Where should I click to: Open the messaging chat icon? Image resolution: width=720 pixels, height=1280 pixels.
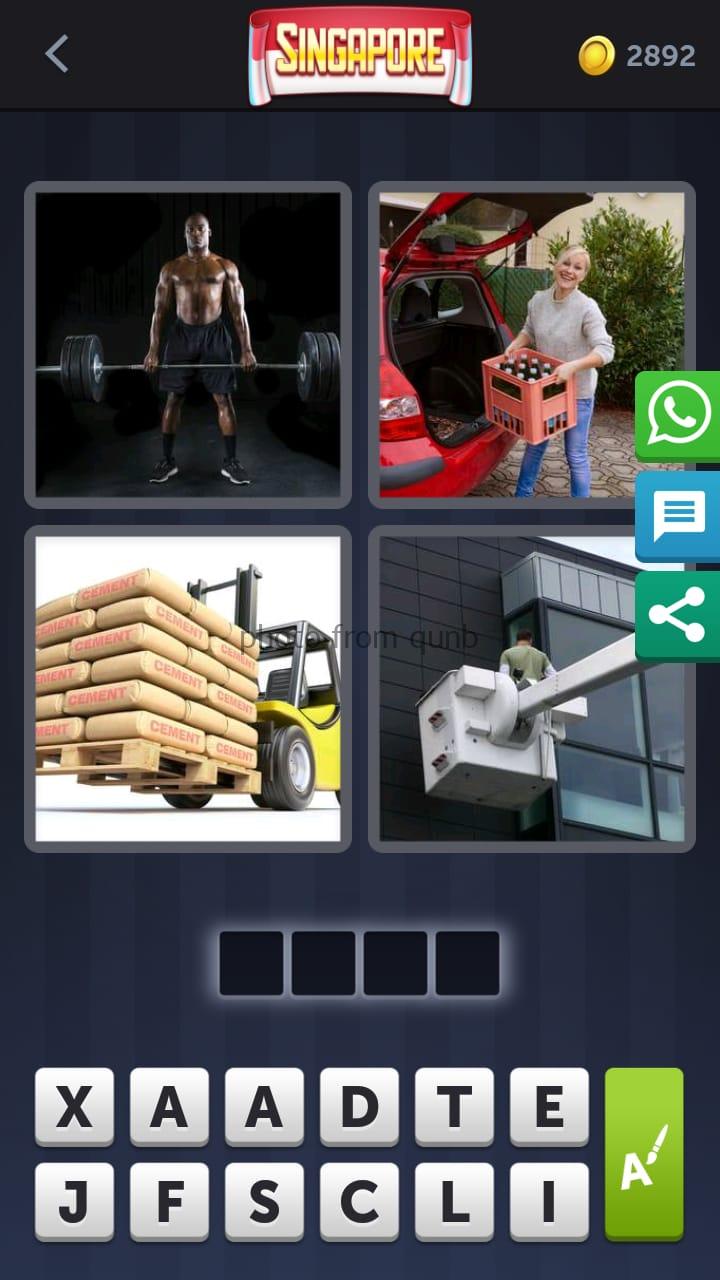tap(679, 515)
